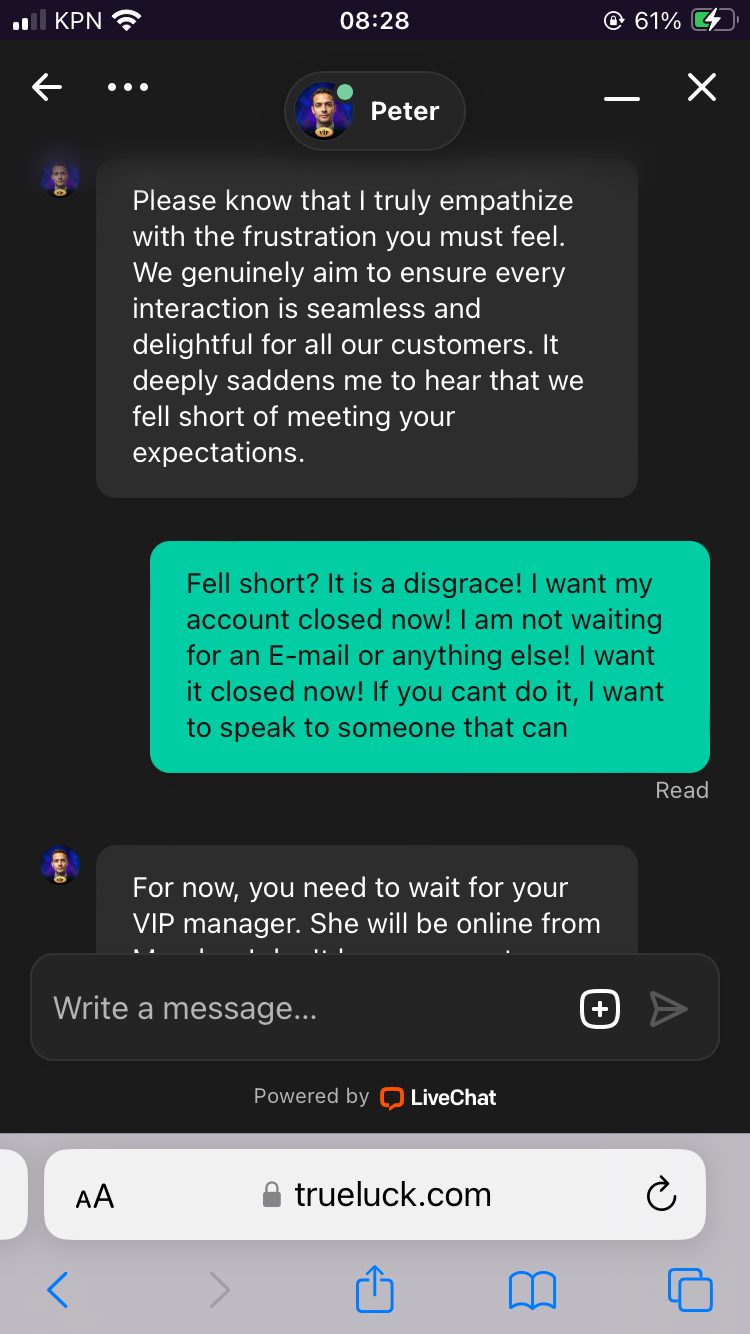The height and width of the screenshot is (1334, 750).
Task: Close the live chat window
Action: pos(702,88)
